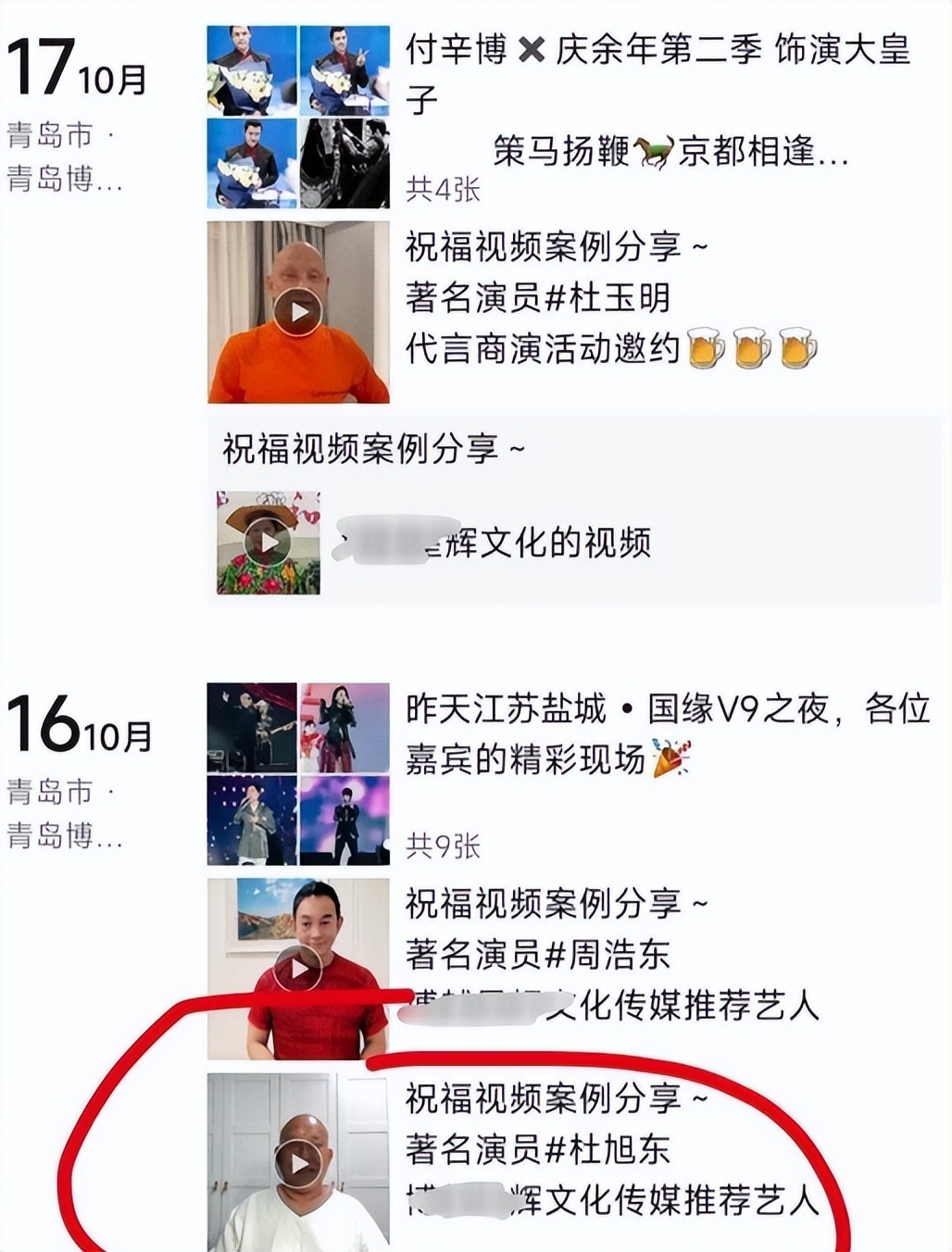The height and width of the screenshot is (1252, 952).
Task: Click the horse emoji in the 付辛博 post
Action: point(654,156)
